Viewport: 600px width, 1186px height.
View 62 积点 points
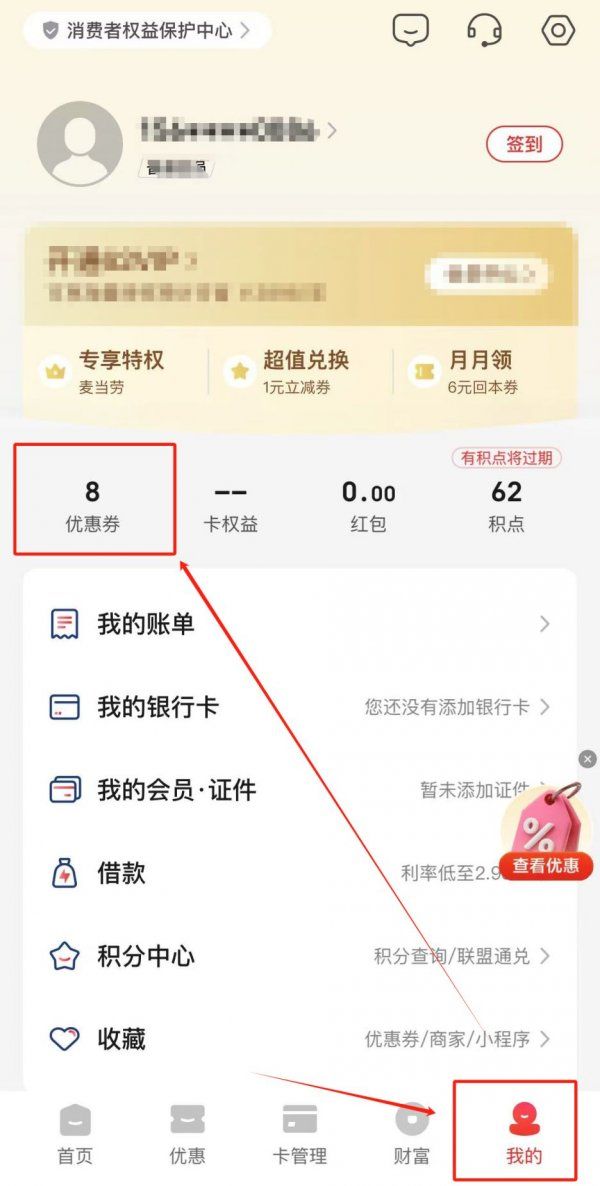[507, 504]
